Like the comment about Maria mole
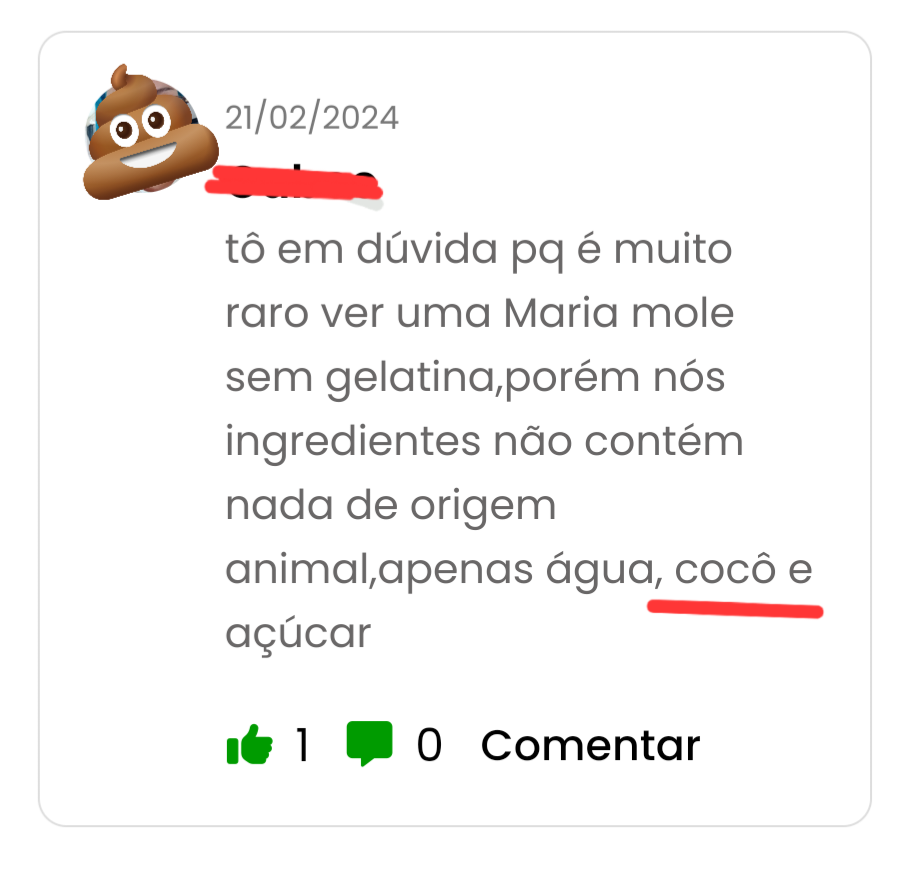 (250, 745)
